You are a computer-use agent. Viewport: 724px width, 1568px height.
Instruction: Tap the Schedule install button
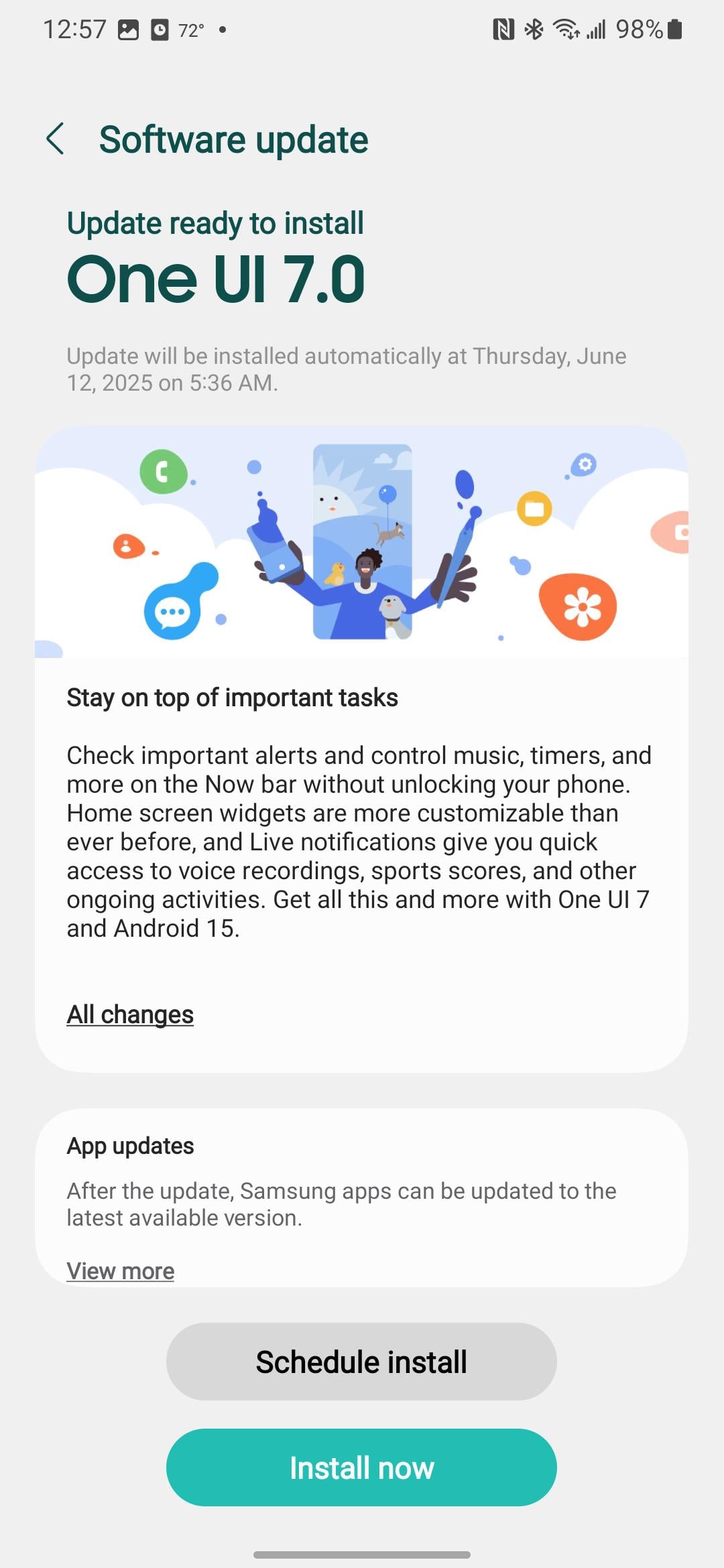click(x=361, y=1362)
